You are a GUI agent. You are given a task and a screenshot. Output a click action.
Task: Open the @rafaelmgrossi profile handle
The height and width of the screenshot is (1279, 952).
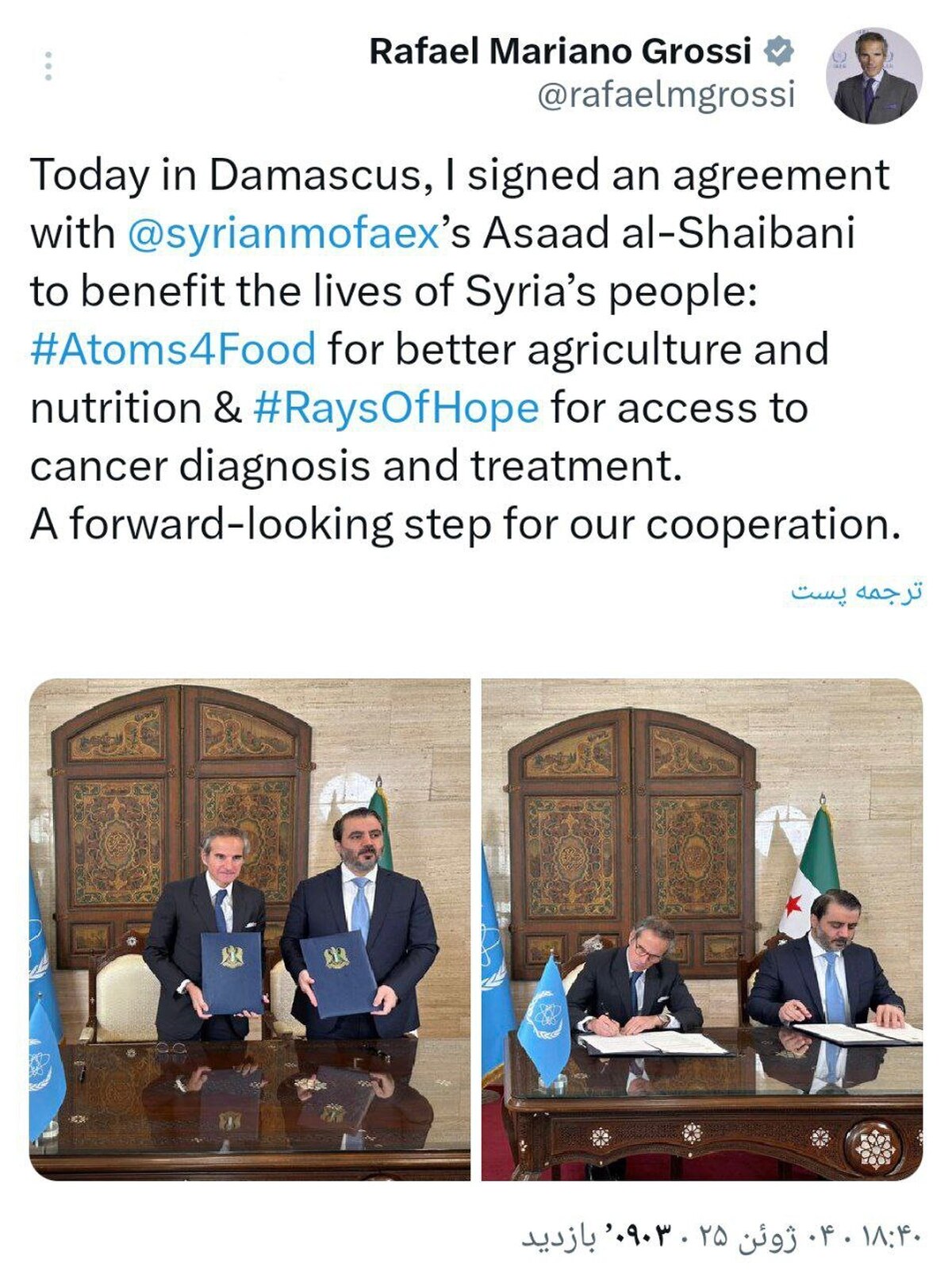[x=666, y=95]
